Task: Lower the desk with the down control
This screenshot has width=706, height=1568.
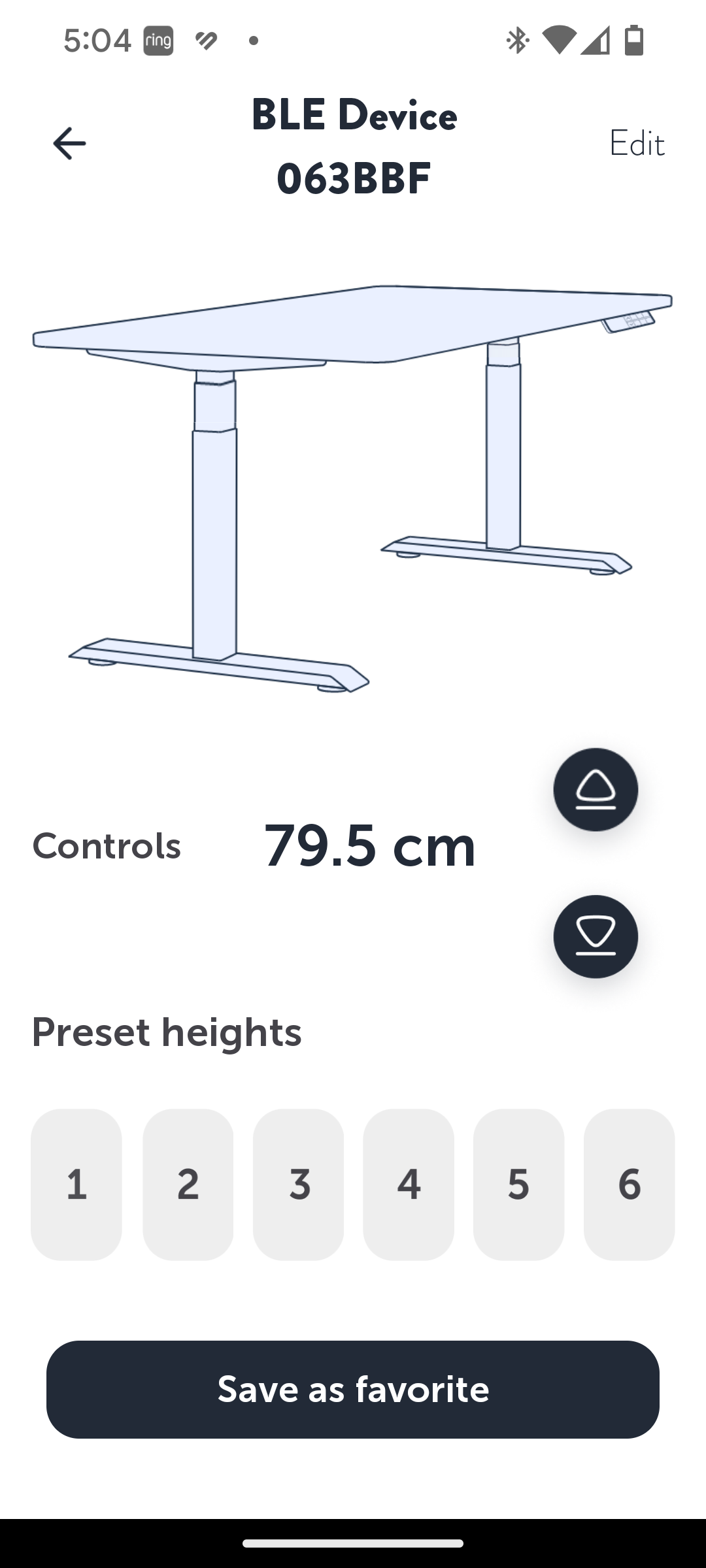Action: [x=596, y=936]
